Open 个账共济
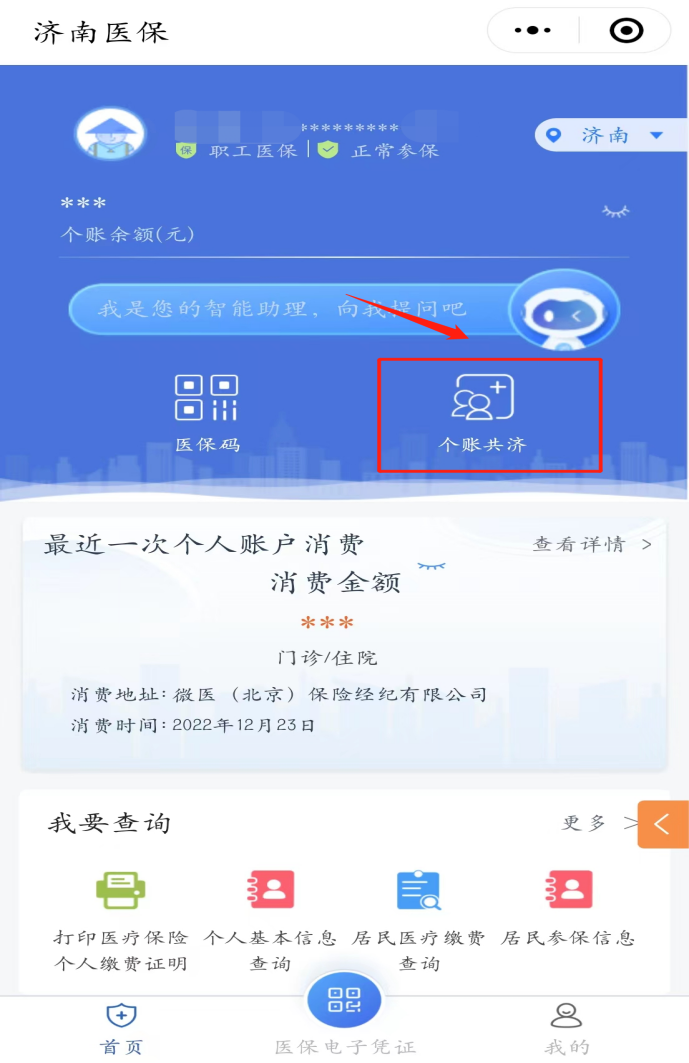 pyautogui.click(x=484, y=412)
